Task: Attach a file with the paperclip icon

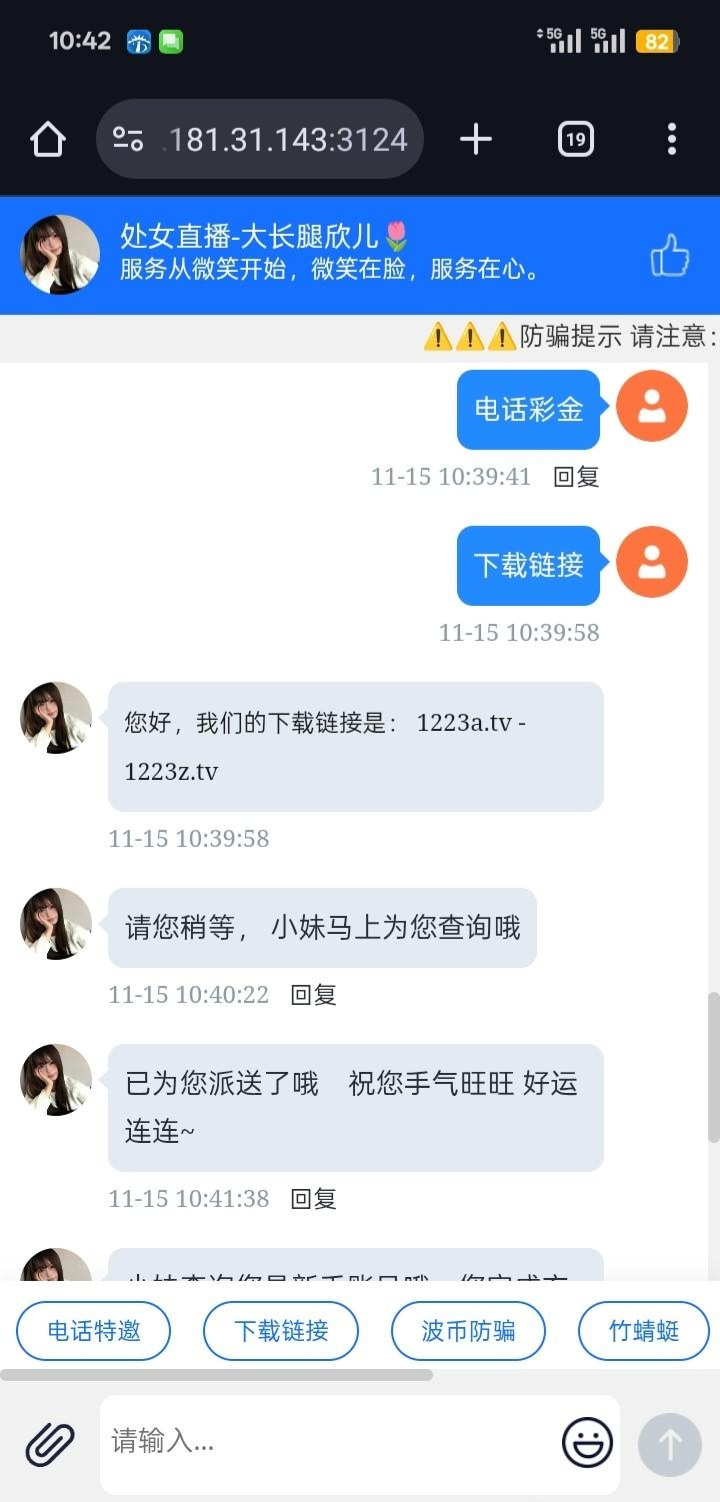Action: 50,1444
